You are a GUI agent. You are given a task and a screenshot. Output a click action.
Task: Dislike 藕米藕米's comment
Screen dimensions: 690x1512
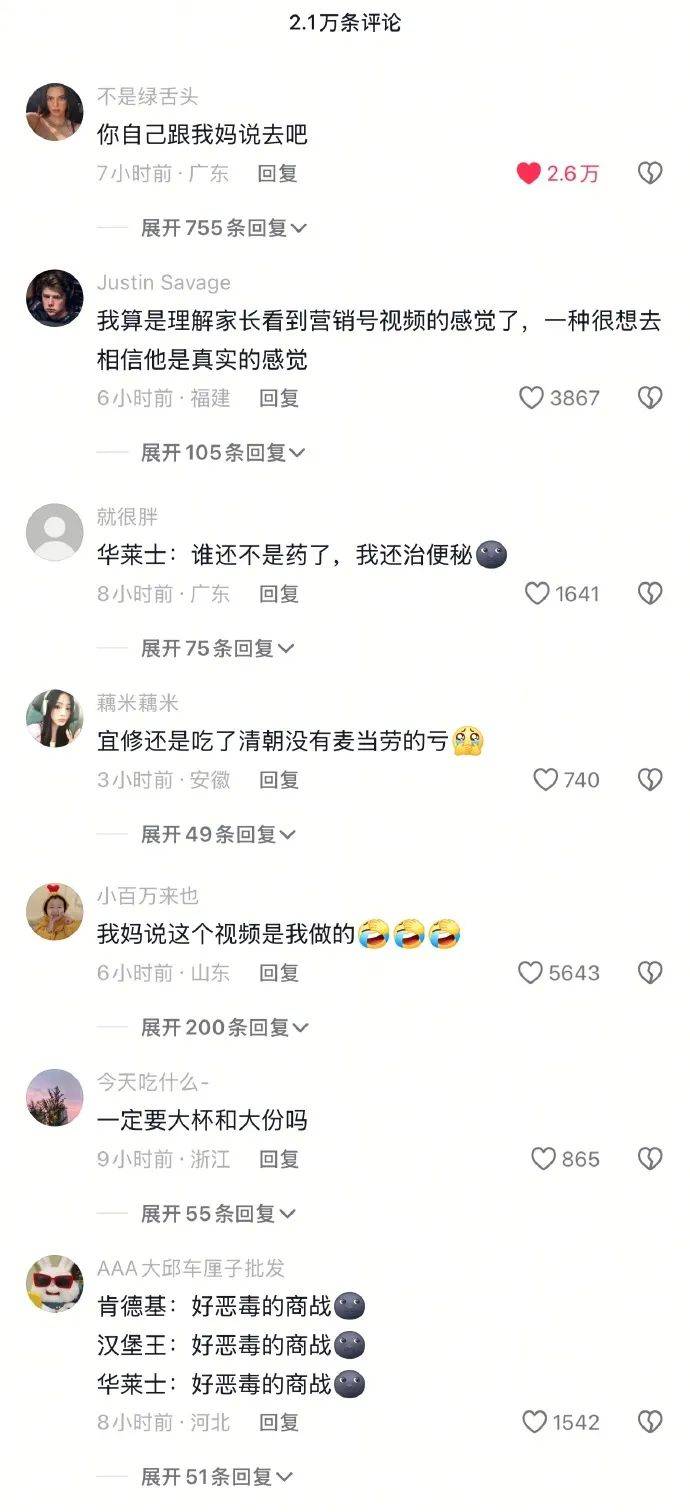click(x=650, y=780)
